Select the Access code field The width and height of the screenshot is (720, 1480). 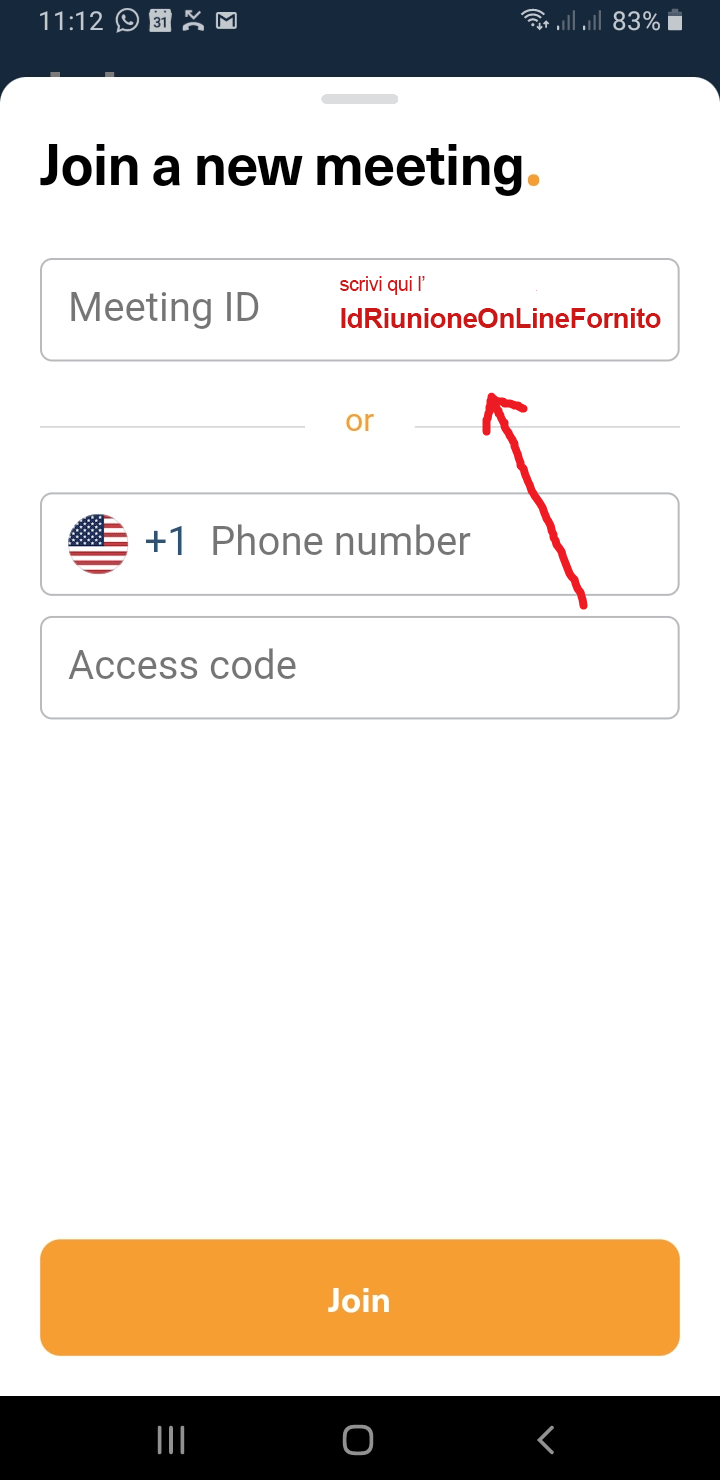click(x=360, y=667)
